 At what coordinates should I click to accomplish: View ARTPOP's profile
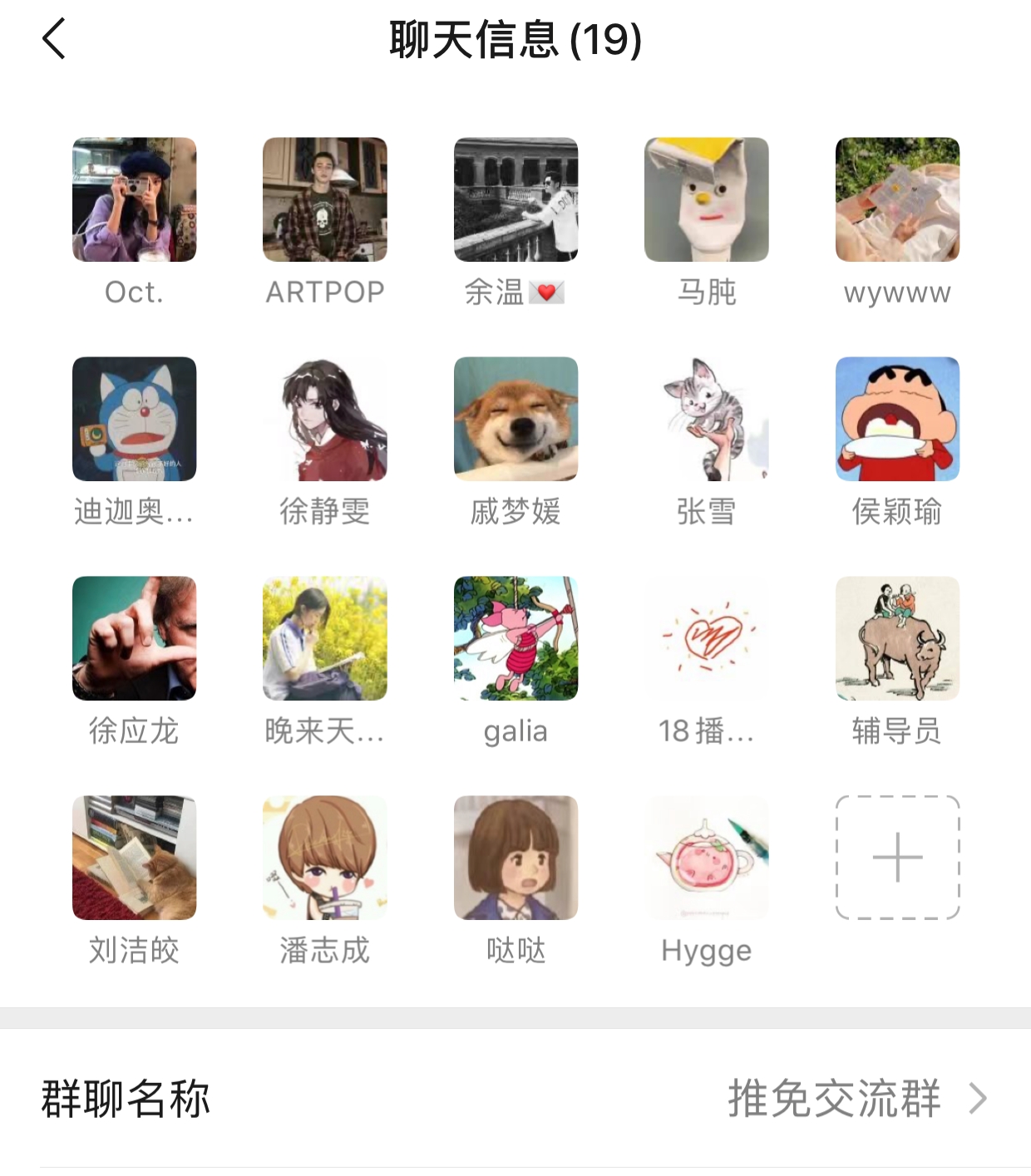click(325, 199)
